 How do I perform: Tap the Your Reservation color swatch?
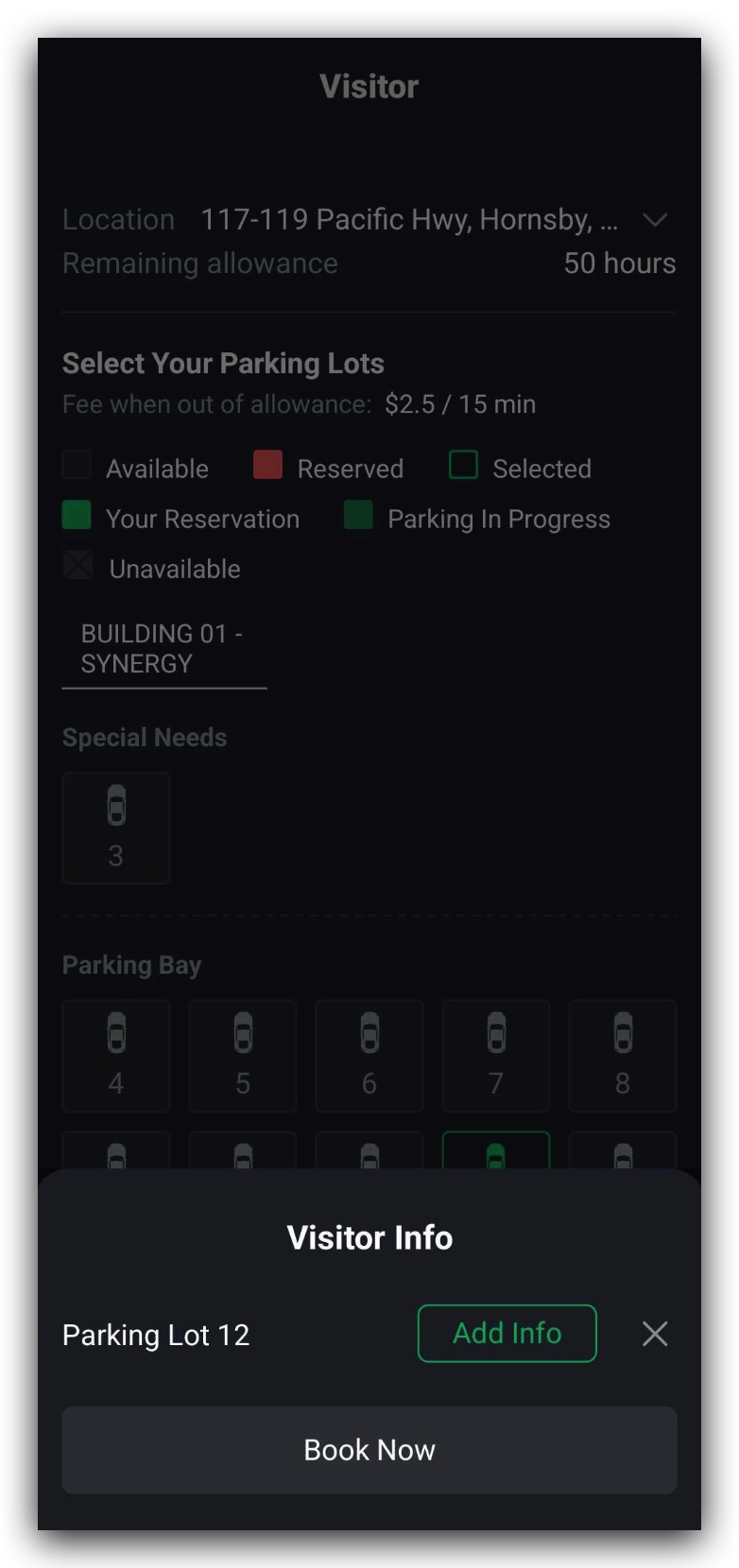[x=76, y=515]
